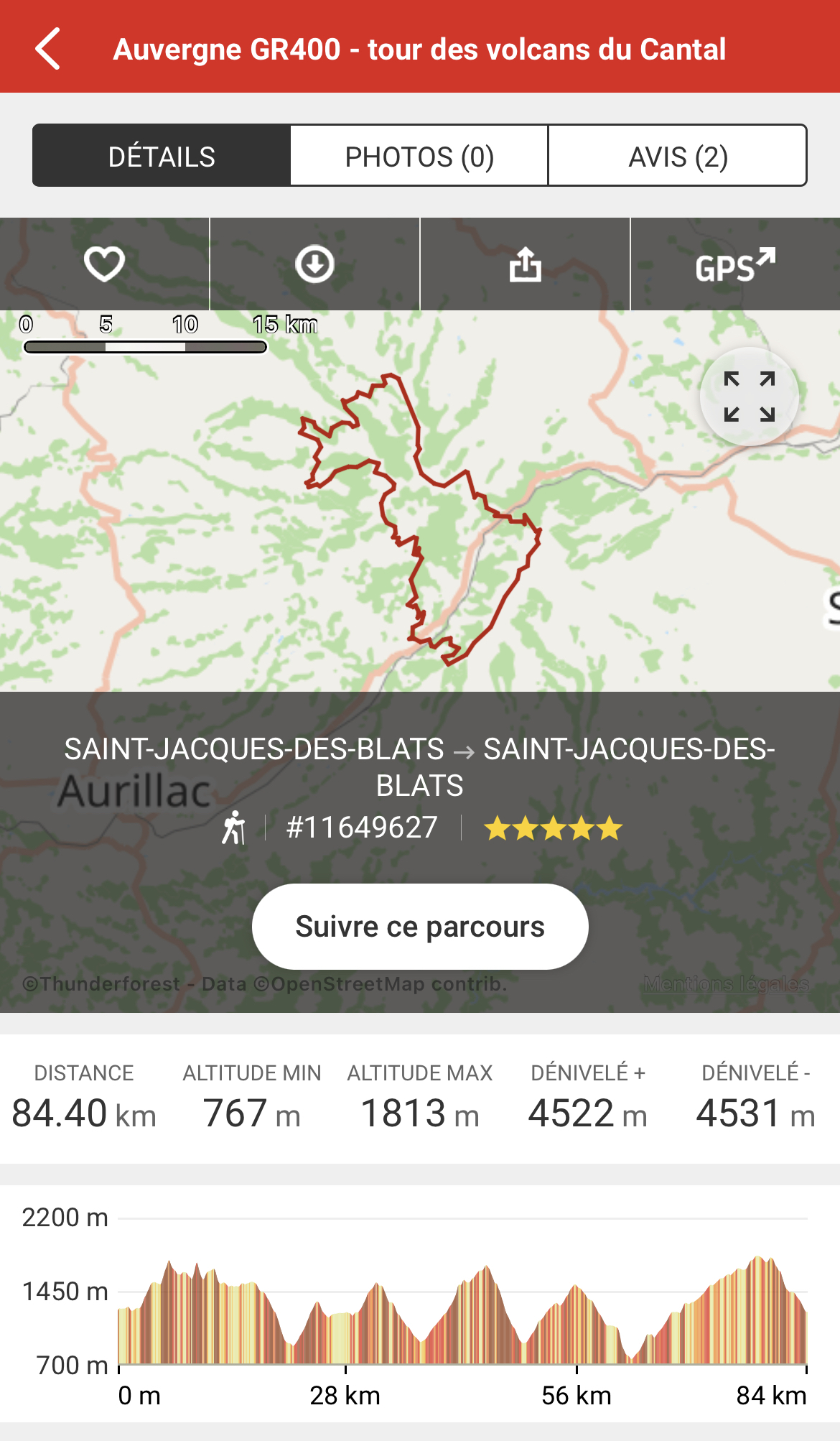Switch to the PHOTOS (0) tab
Screen dimensions: 840x1441
click(419, 156)
